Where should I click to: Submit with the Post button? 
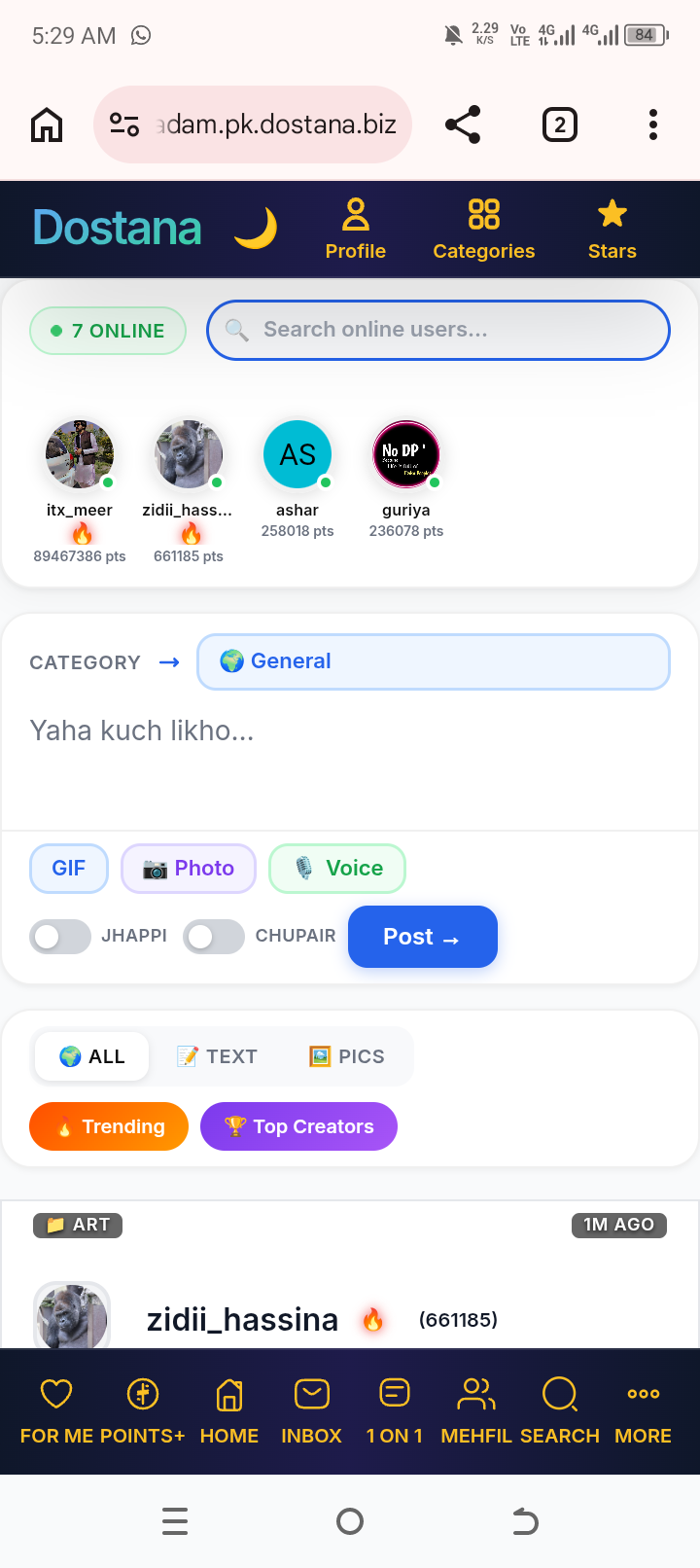point(423,937)
